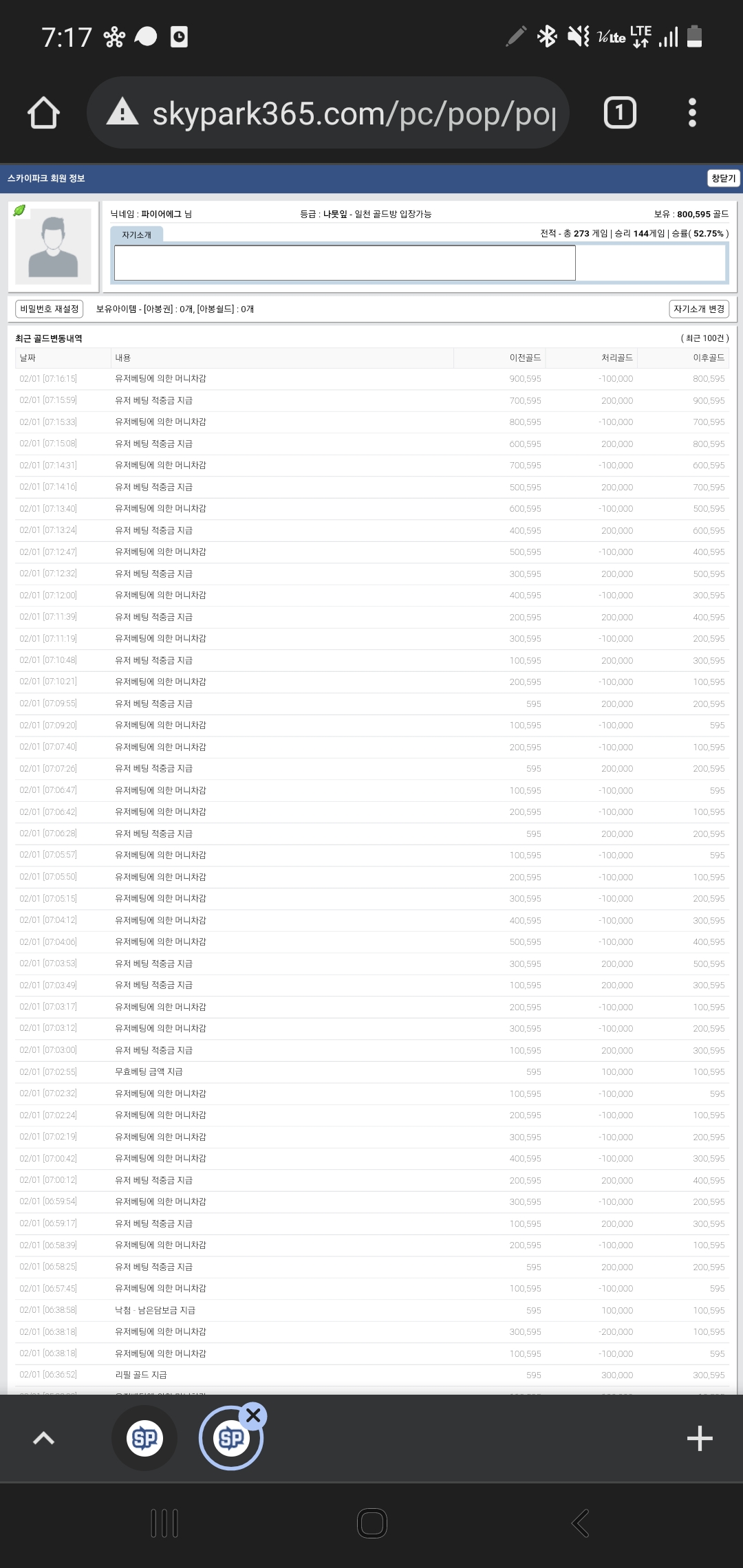Go to the browser home page
The image size is (743, 1568).
click(43, 113)
